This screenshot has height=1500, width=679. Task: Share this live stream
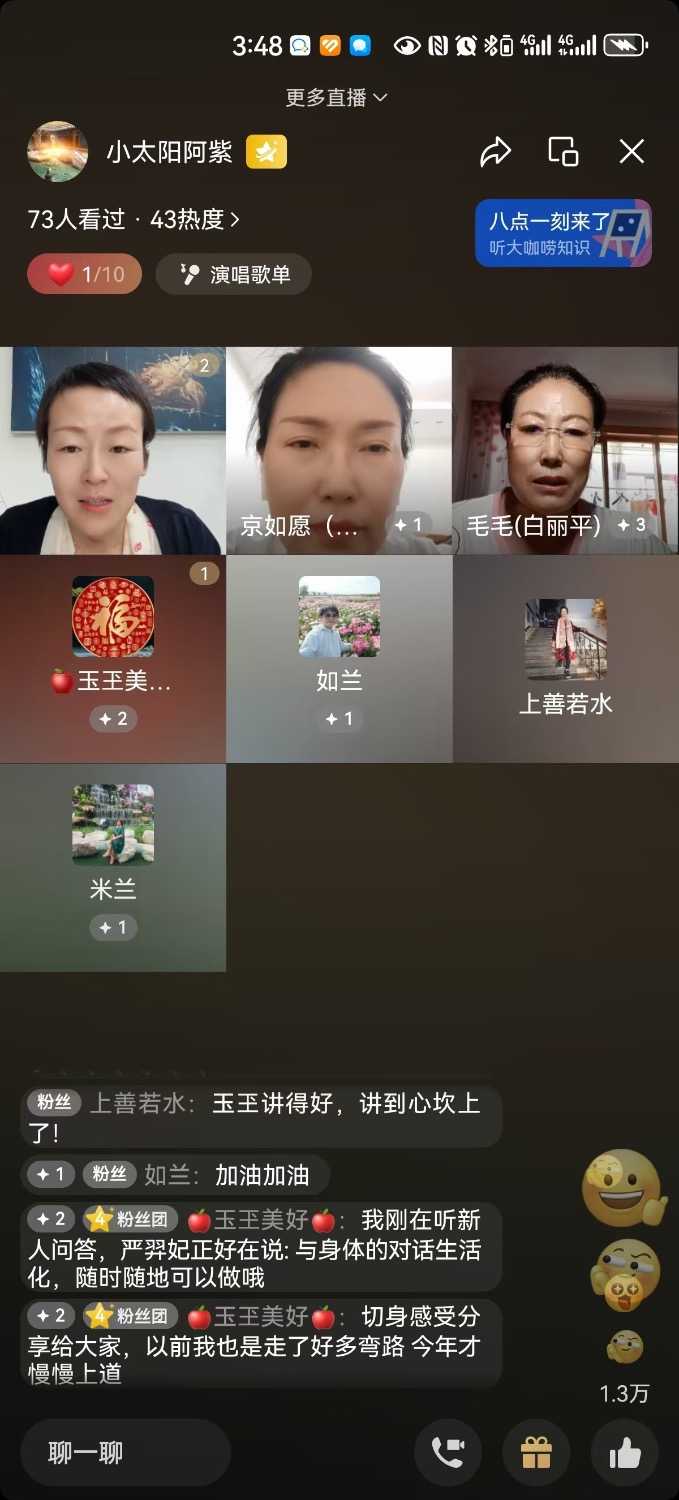click(495, 152)
